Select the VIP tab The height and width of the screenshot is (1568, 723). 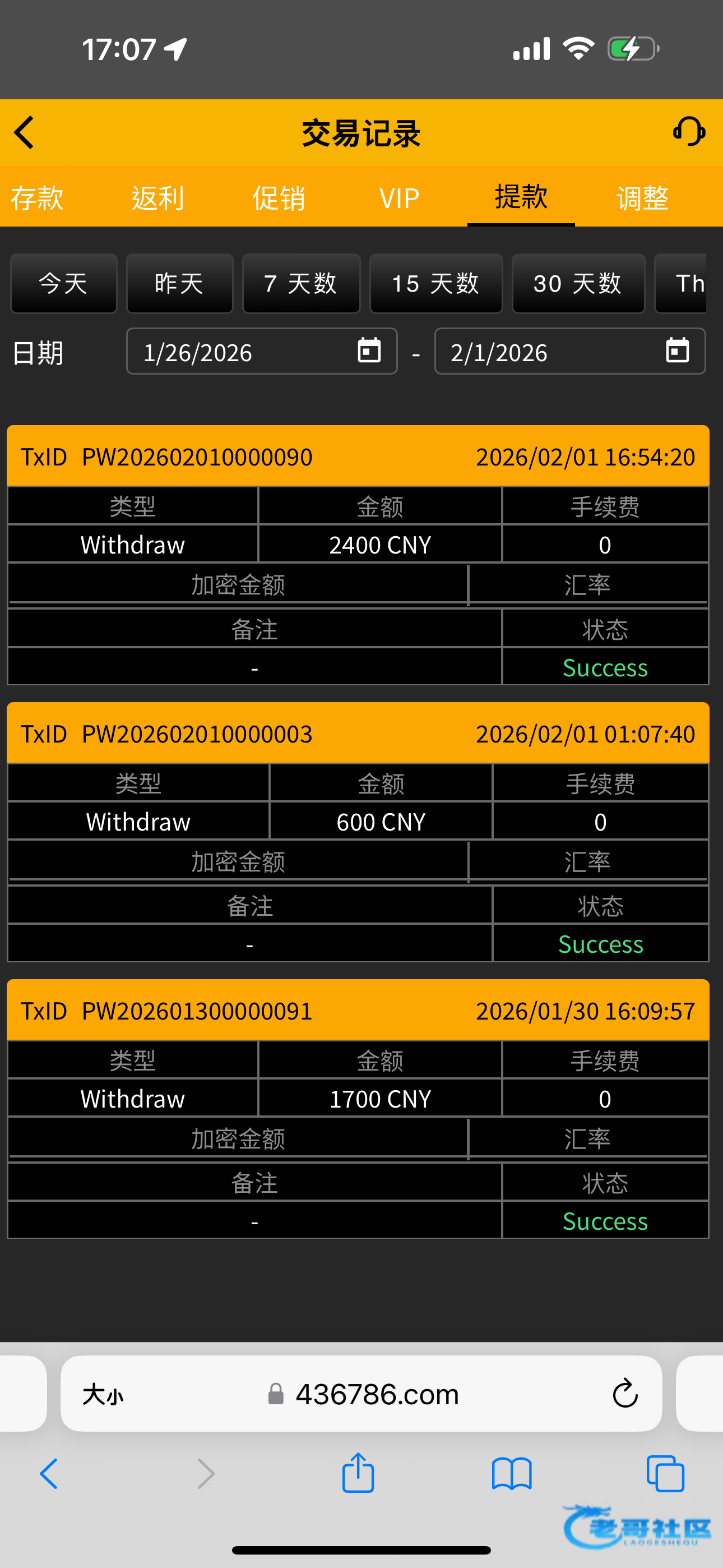pos(399,199)
